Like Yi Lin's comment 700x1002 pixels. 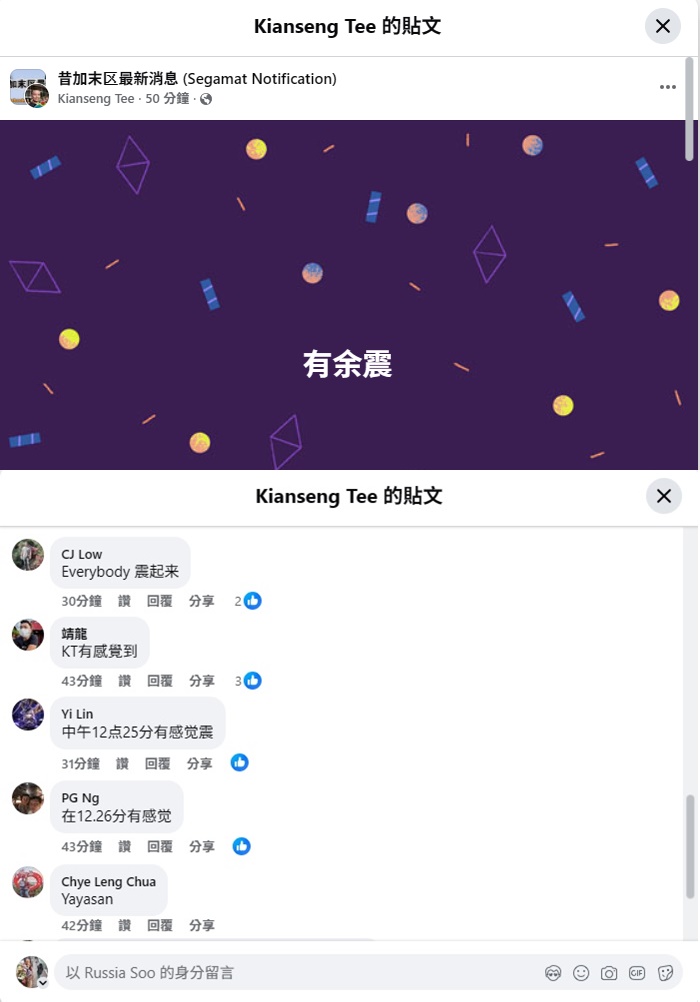[122, 764]
